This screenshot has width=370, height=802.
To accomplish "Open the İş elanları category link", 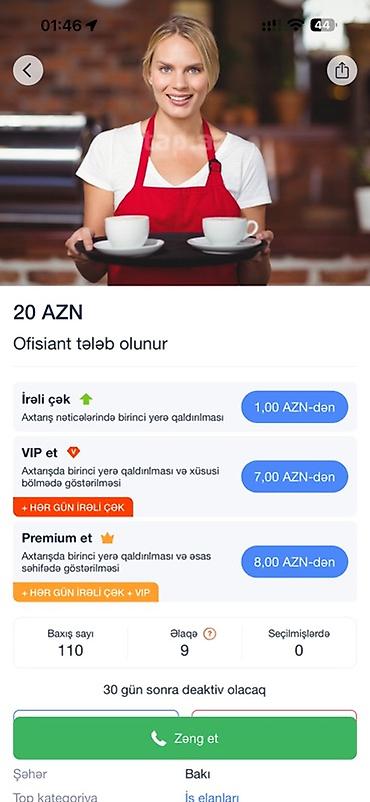I will (212, 796).
